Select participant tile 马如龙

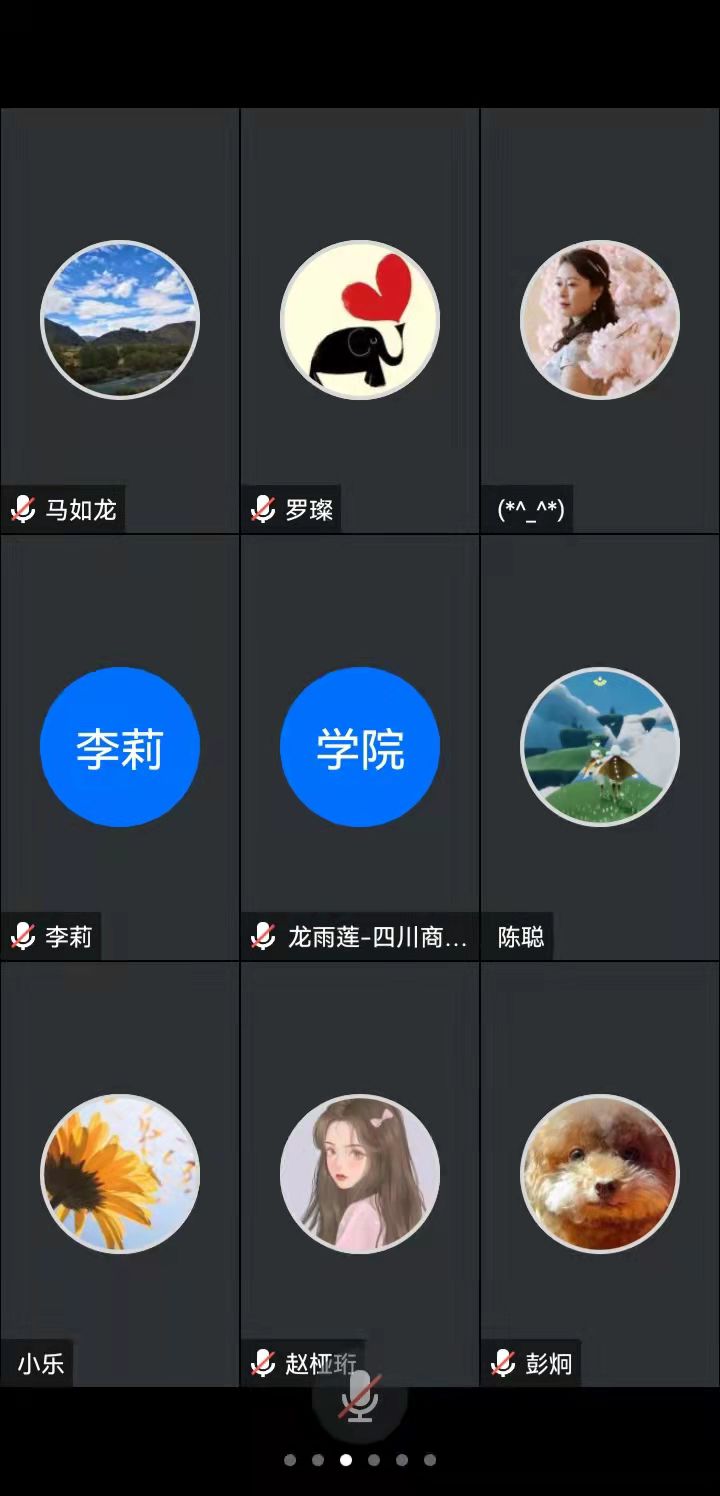click(120, 320)
